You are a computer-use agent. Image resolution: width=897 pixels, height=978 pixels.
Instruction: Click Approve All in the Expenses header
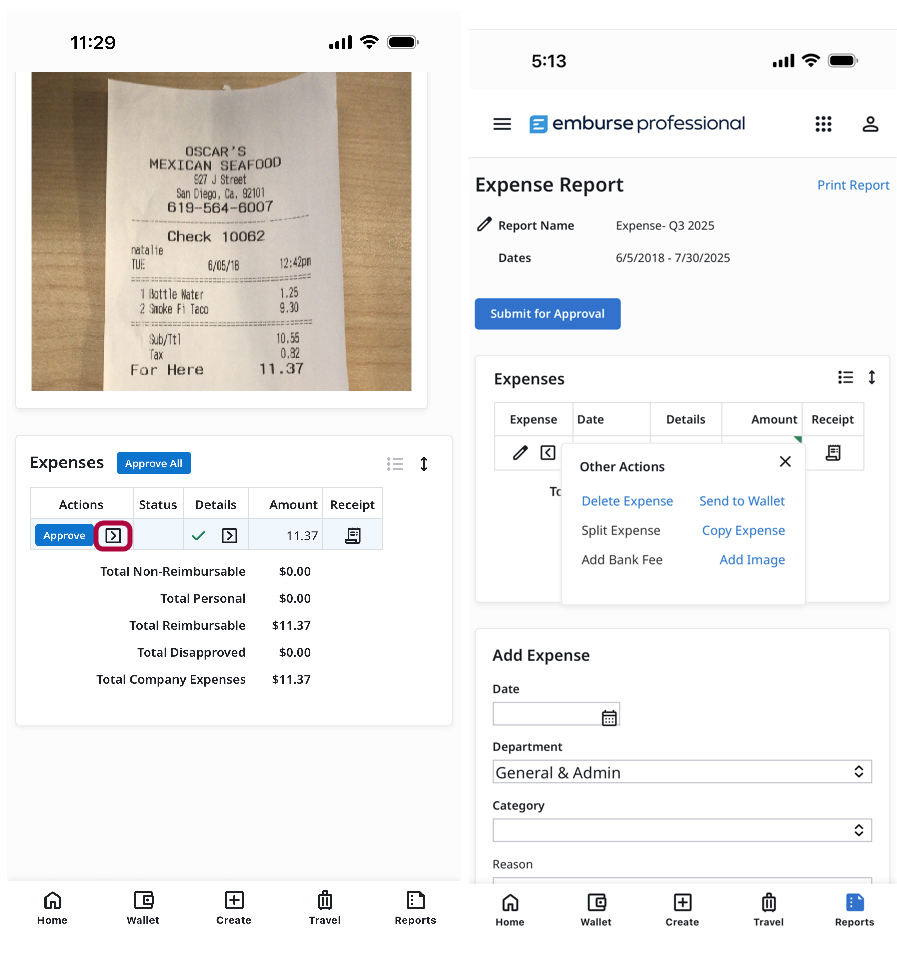click(x=153, y=463)
